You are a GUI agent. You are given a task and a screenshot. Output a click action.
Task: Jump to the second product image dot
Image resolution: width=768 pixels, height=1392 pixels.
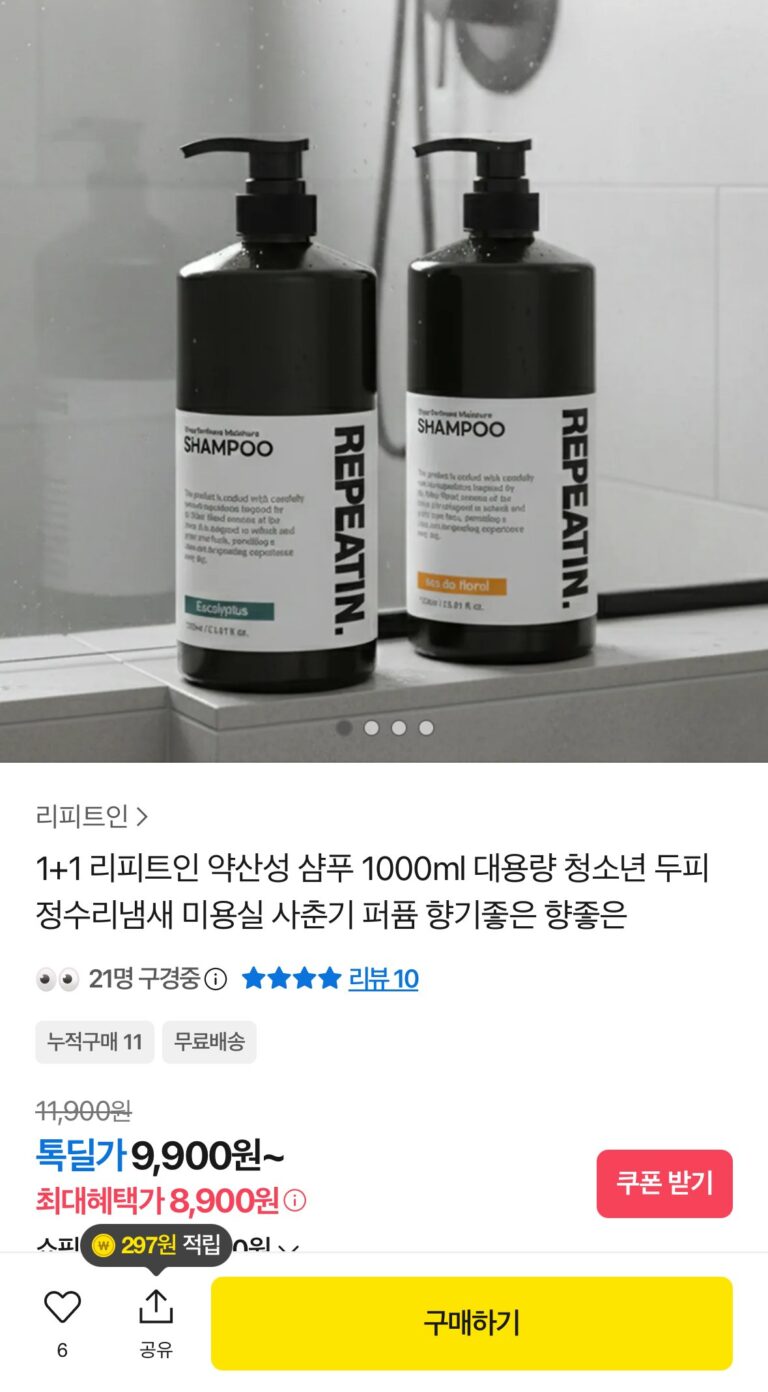tap(371, 728)
